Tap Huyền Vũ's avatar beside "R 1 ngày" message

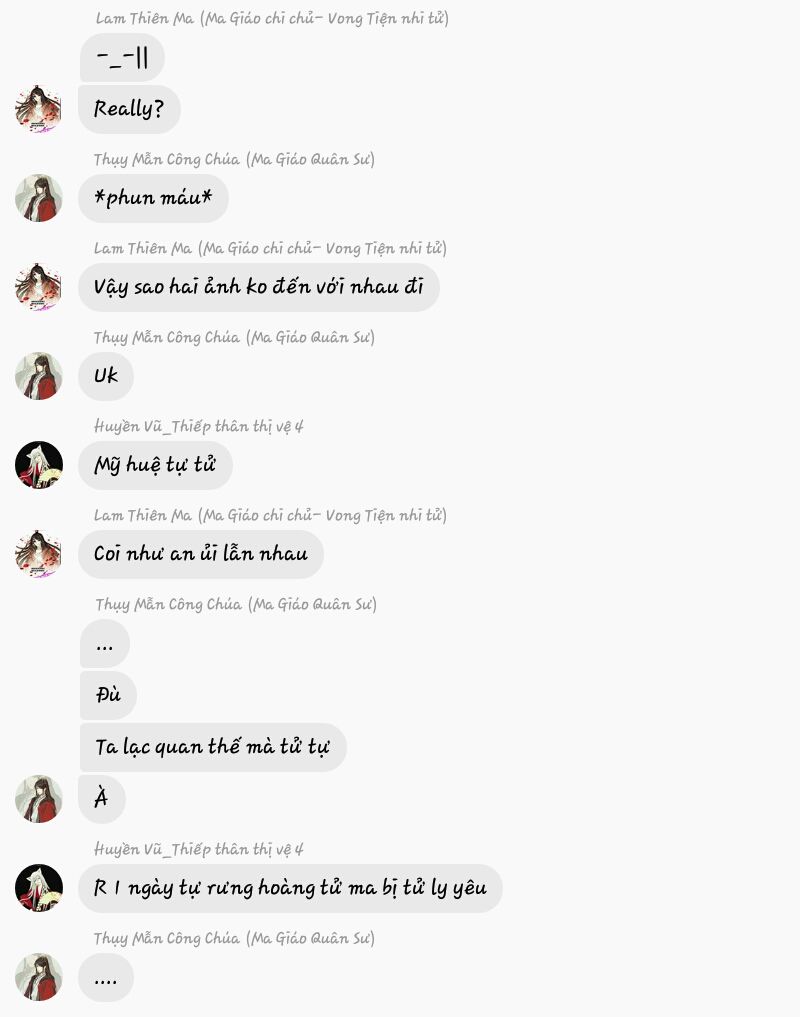[39, 888]
